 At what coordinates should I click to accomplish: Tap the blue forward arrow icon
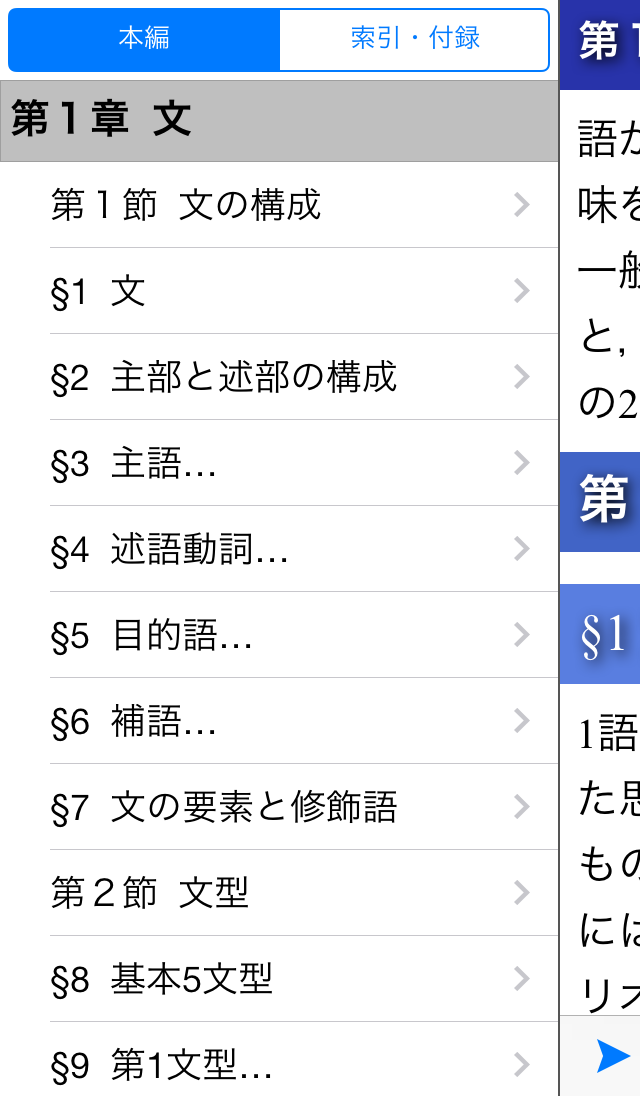pos(613,1056)
